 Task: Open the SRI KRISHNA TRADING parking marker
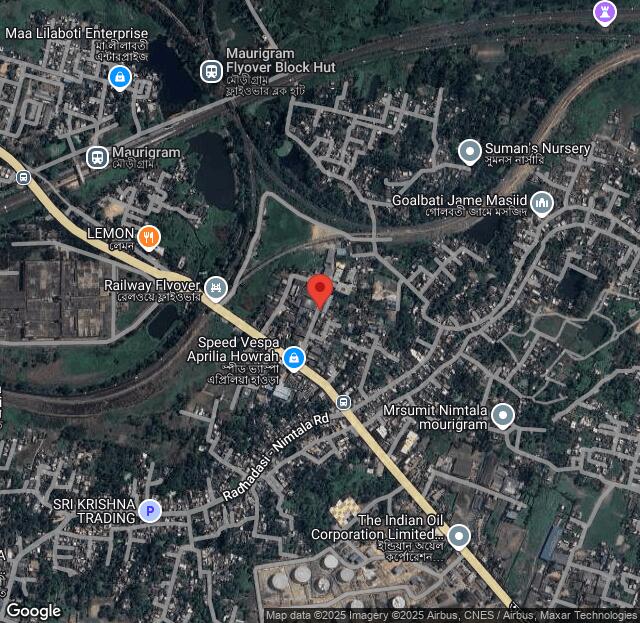[x=149, y=511]
